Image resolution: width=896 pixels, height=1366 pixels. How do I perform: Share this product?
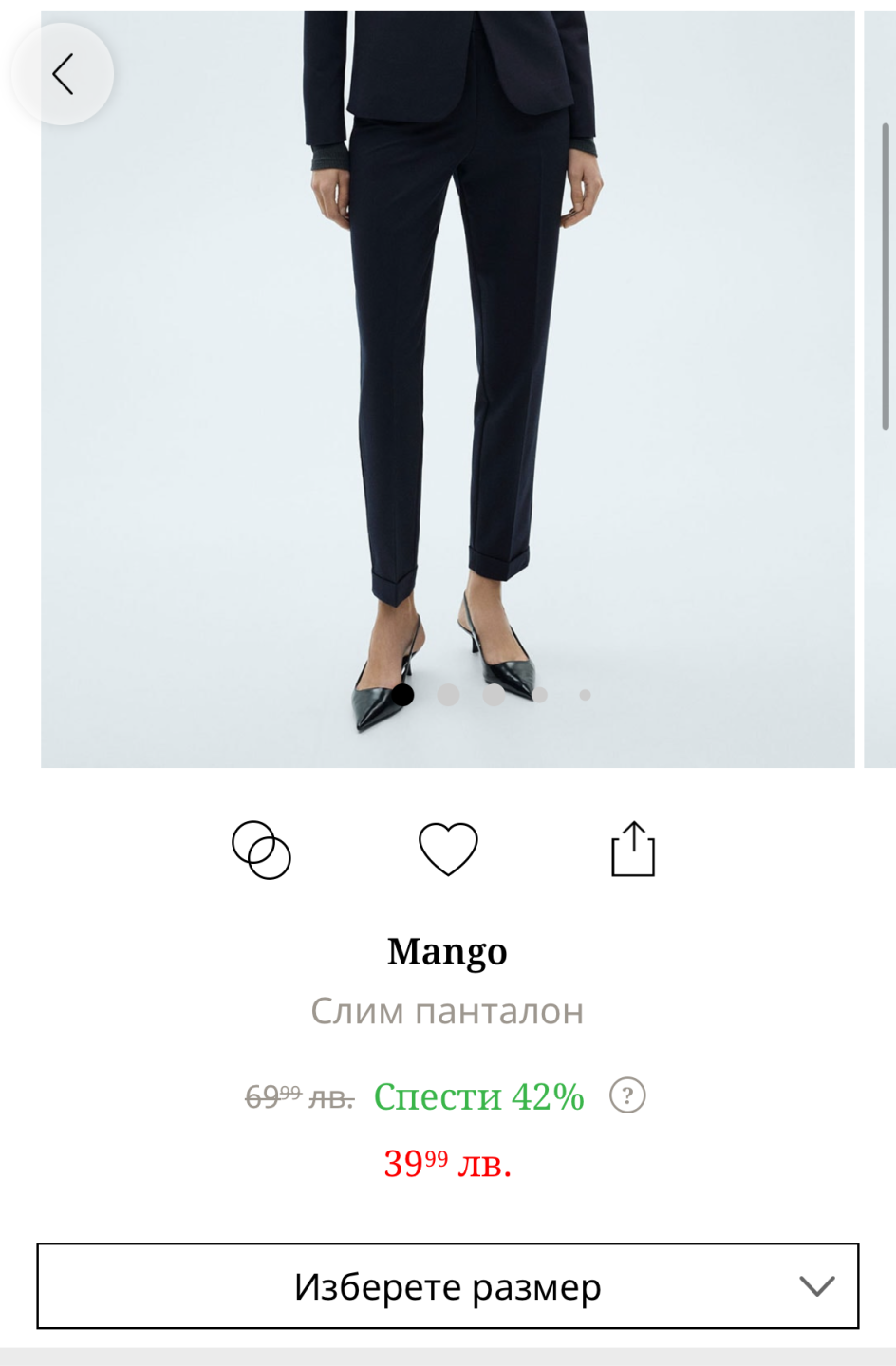pyautogui.click(x=633, y=849)
